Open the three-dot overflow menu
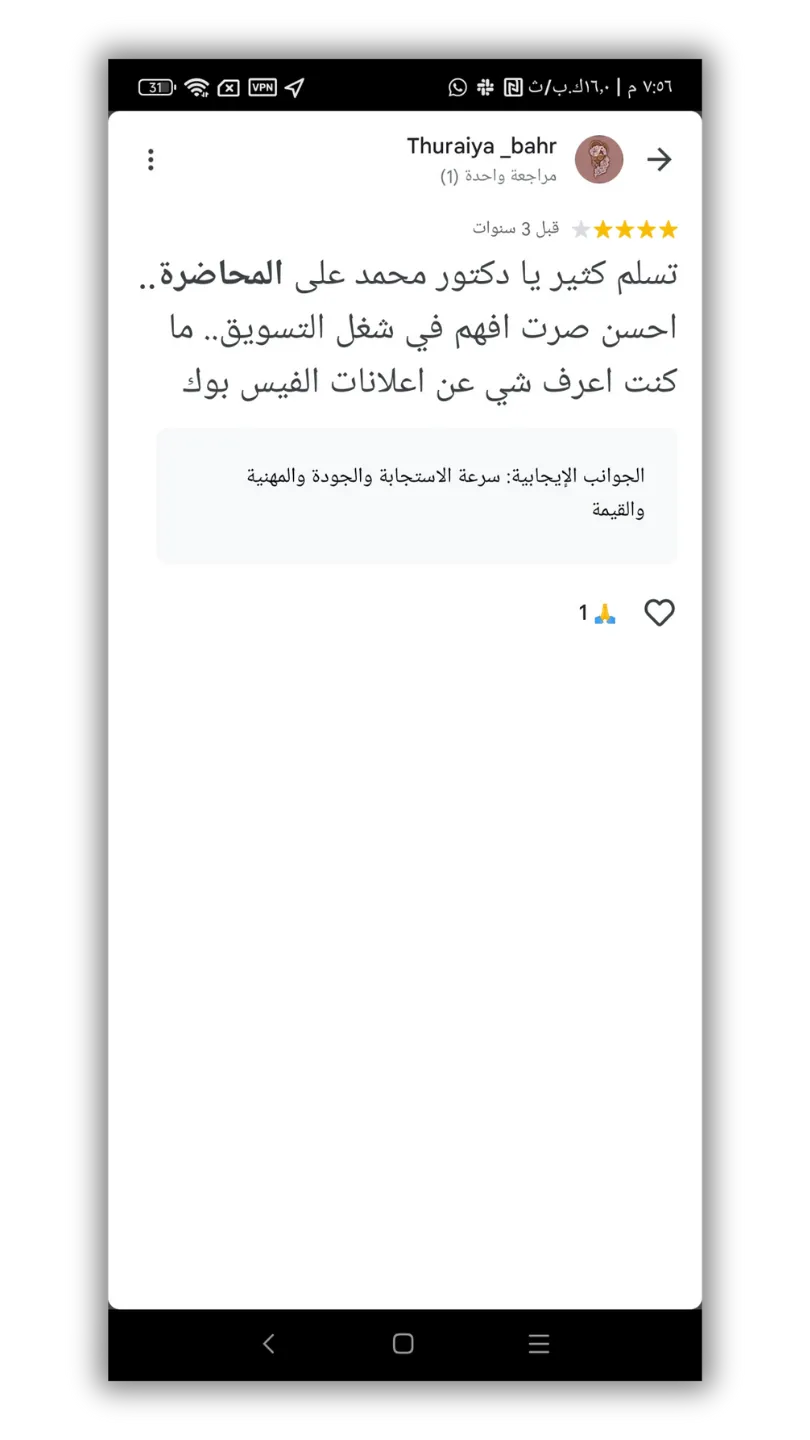Image resolution: width=810 pixels, height=1440 pixels. (x=151, y=160)
